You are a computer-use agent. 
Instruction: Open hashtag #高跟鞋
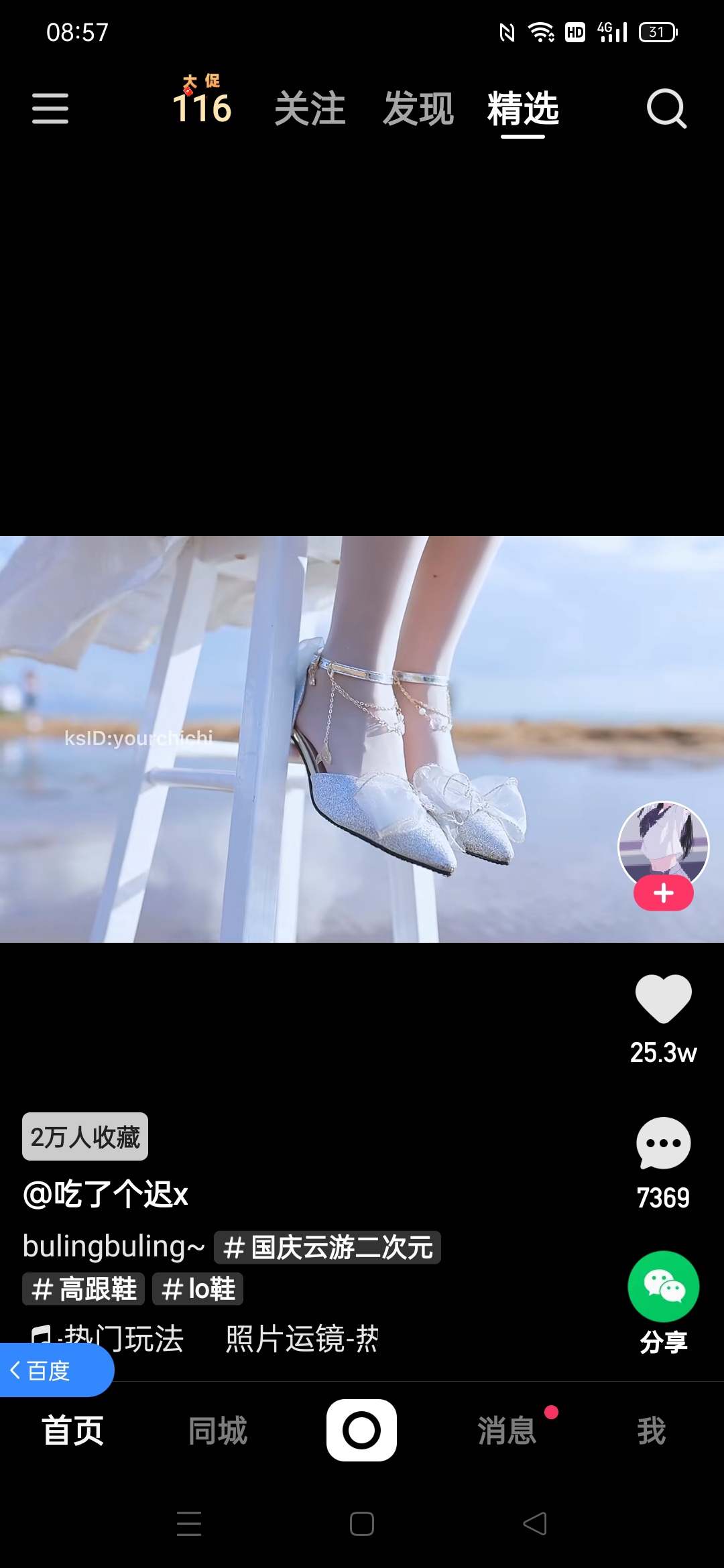click(x=83, y=1289)
